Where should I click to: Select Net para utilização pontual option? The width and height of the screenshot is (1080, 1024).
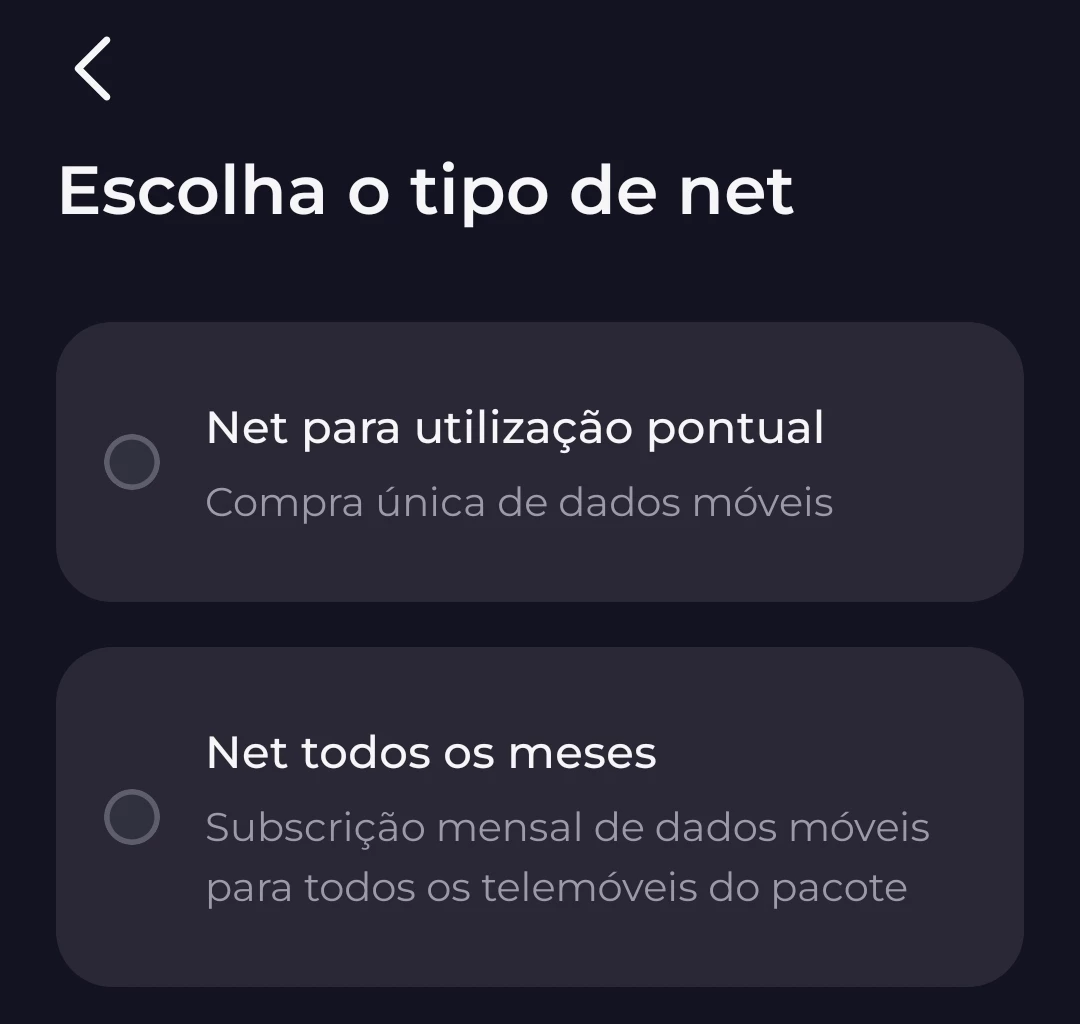[132, 462]
